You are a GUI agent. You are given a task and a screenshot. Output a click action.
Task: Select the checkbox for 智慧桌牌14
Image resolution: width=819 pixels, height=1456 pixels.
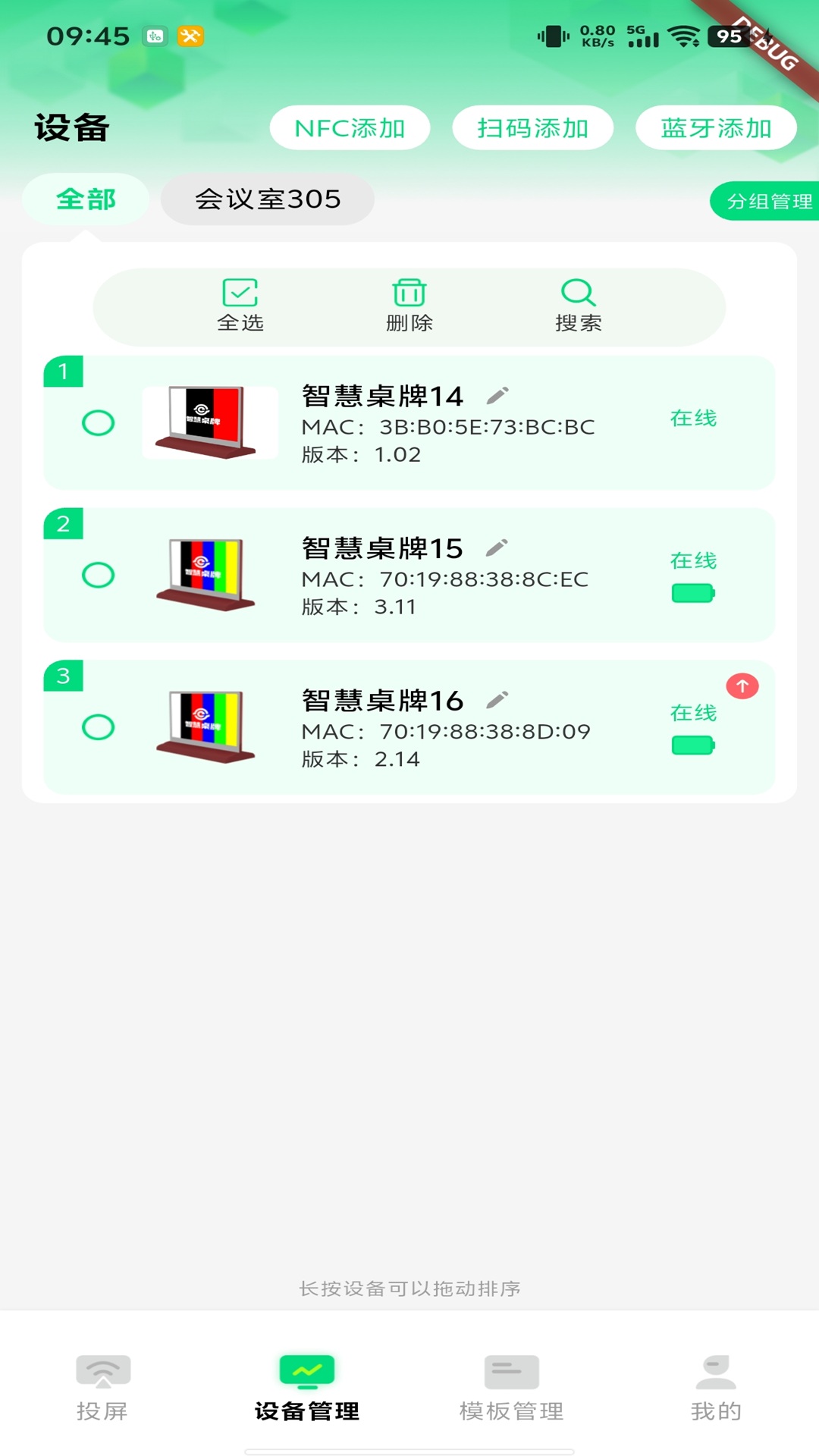98,422
